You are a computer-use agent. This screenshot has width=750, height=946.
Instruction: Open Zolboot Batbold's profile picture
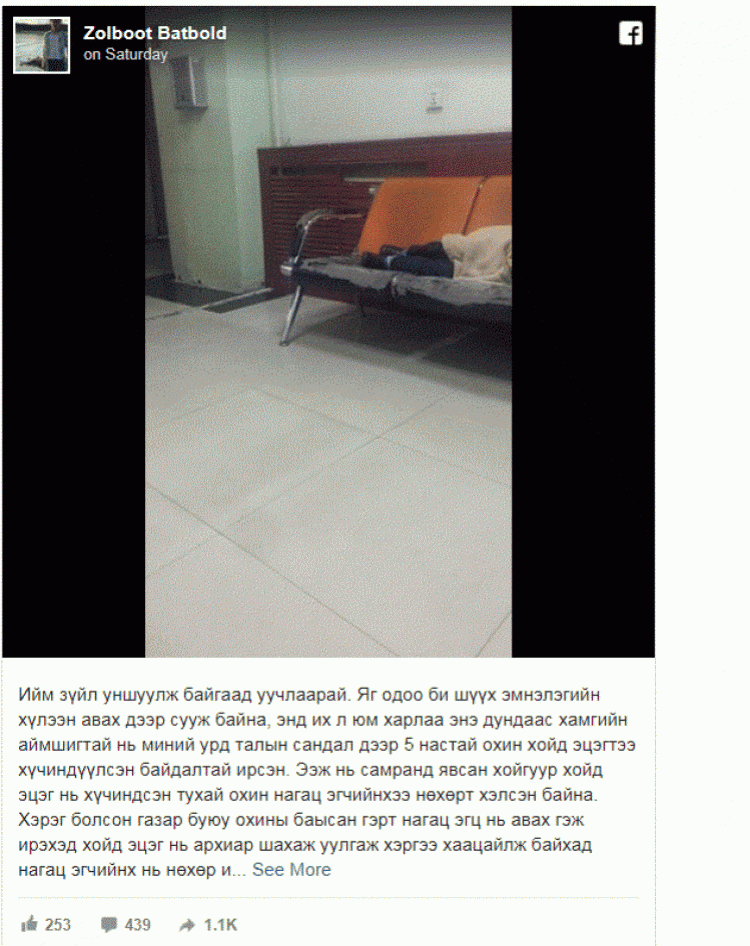42,45
